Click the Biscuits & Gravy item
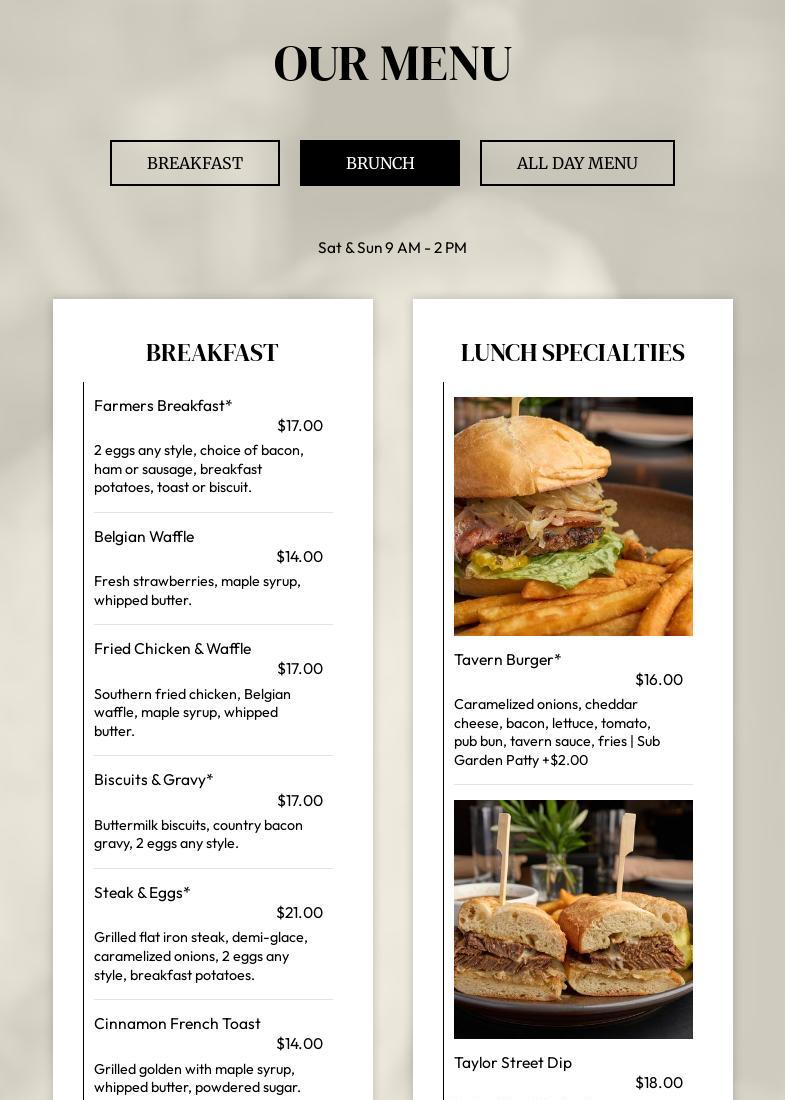The height and width of the screenshot is (1100, 785). 153,780
